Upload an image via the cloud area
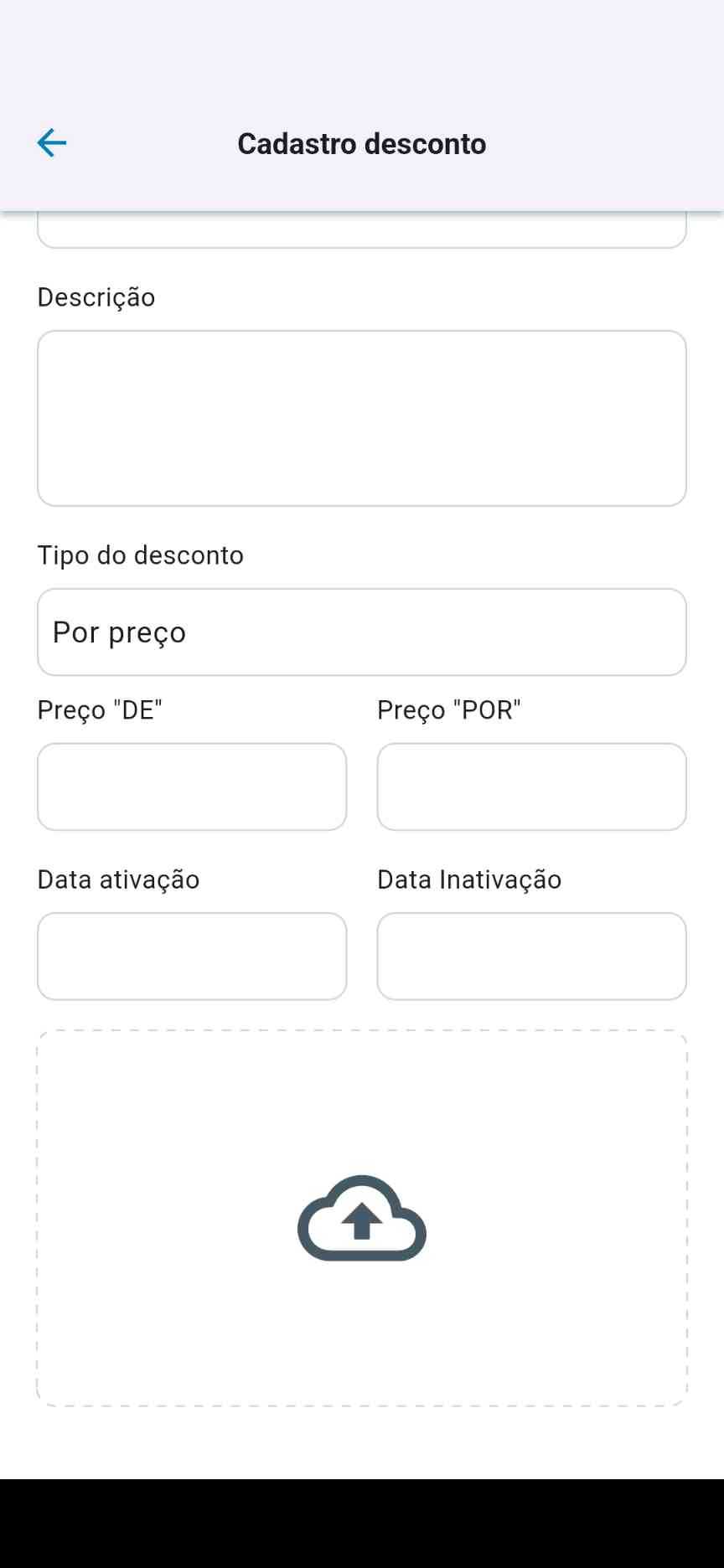This screenshot has width=724, height=1568. [362, 1218]
